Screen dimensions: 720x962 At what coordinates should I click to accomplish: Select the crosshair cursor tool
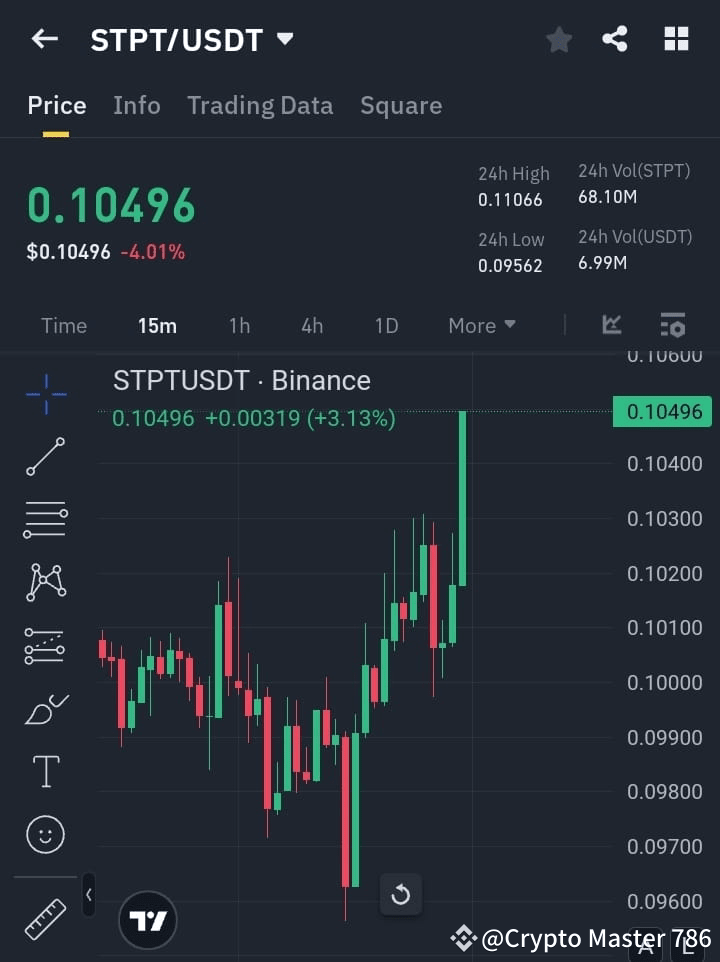pos(45,395)
